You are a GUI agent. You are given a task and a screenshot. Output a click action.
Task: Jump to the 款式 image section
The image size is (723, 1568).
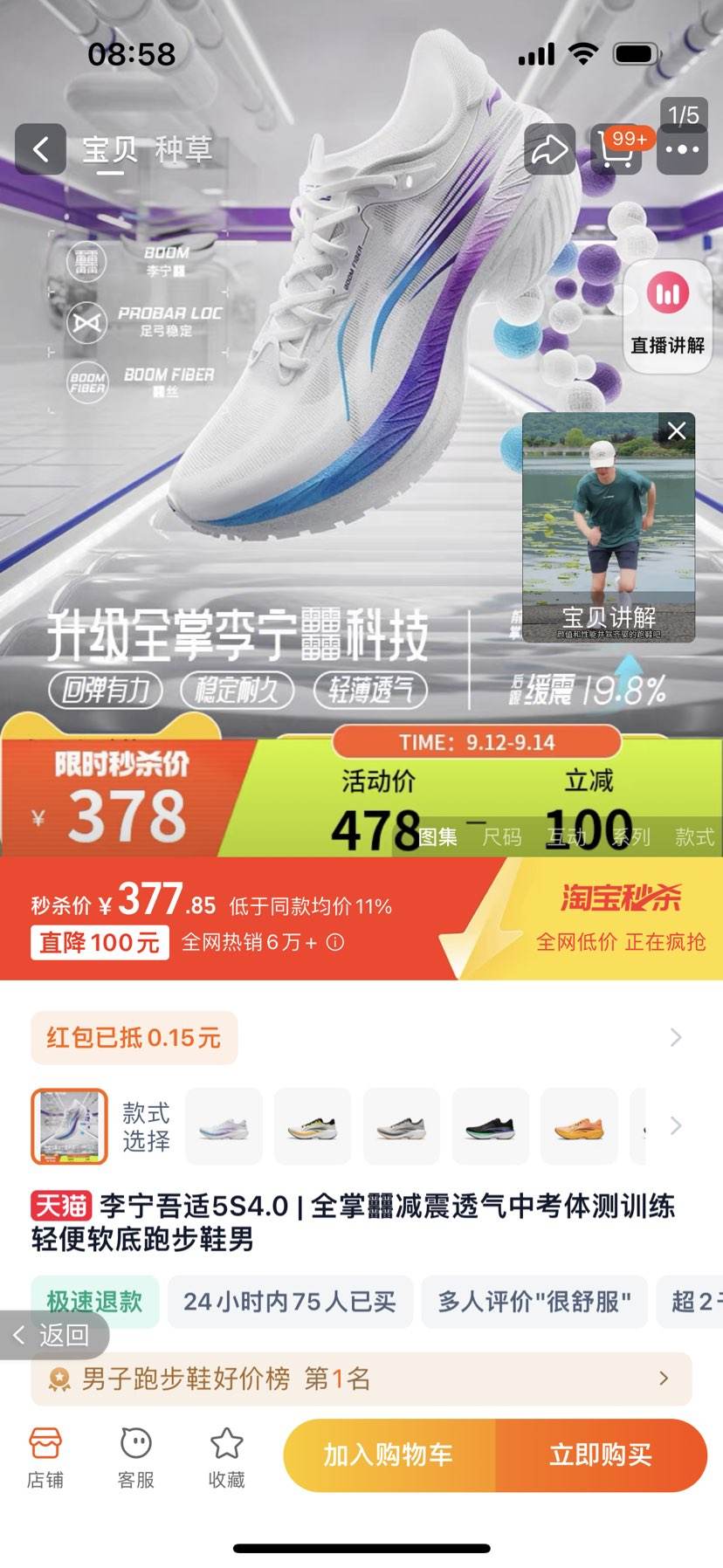(x=694, y=837)
